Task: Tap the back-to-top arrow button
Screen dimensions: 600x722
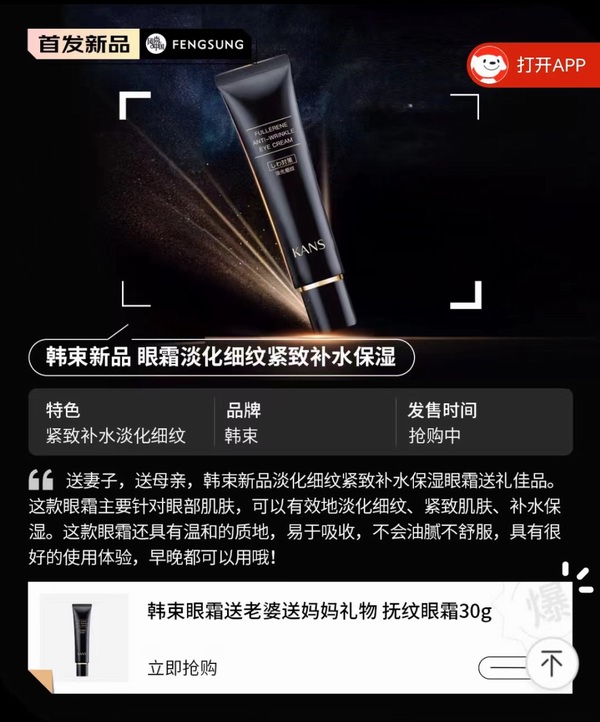Action: click(x=551, y=663)
